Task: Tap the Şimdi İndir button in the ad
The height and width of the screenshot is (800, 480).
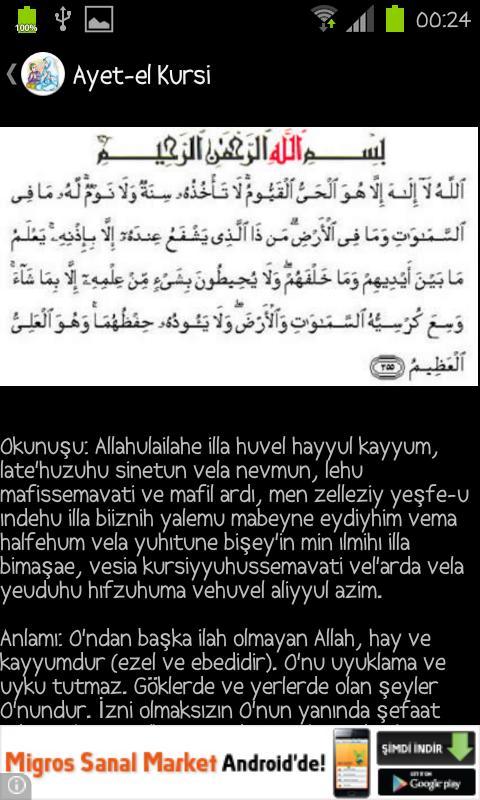Action: [425, 747]
